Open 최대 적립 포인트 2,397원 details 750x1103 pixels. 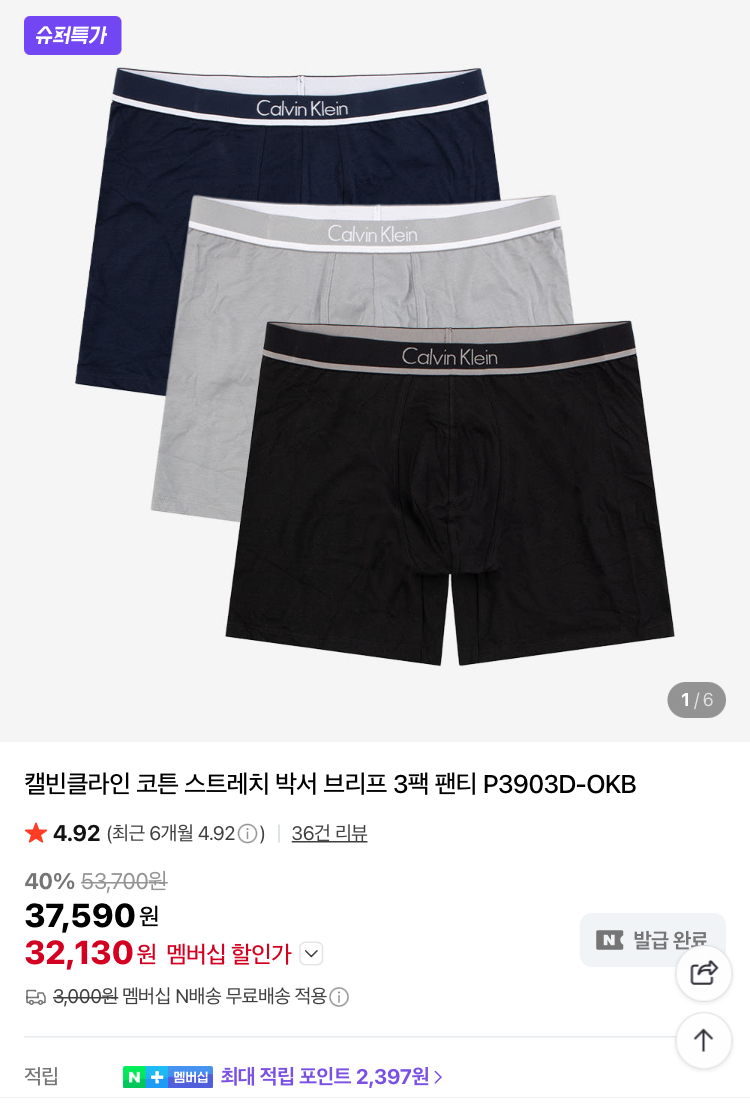coord(332,1076)
